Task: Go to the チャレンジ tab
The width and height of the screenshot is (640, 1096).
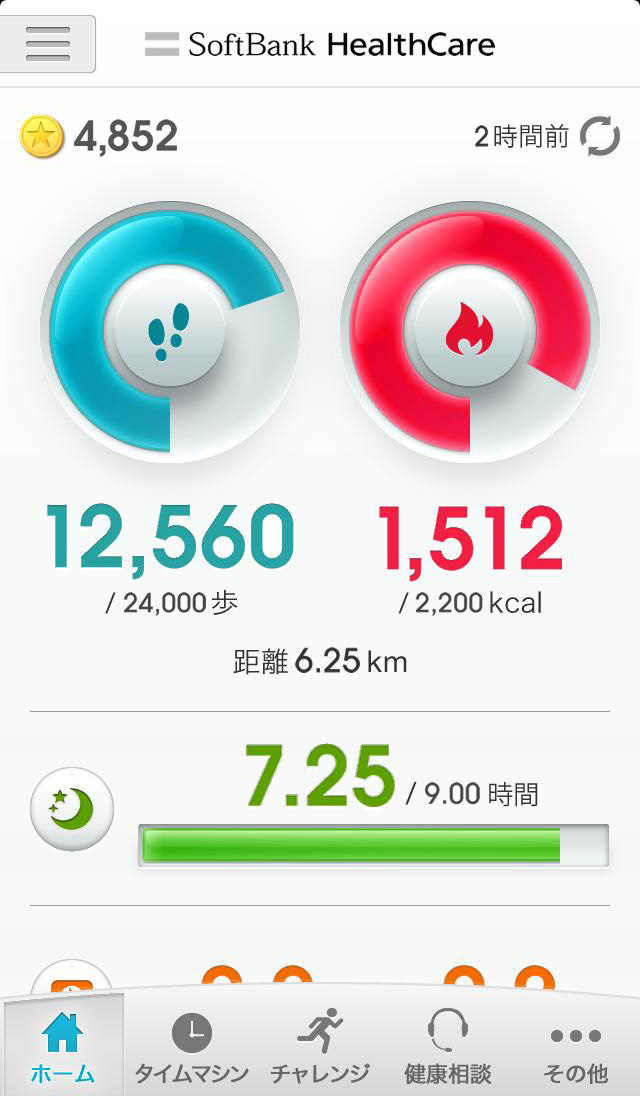Action: (320, 1046)
